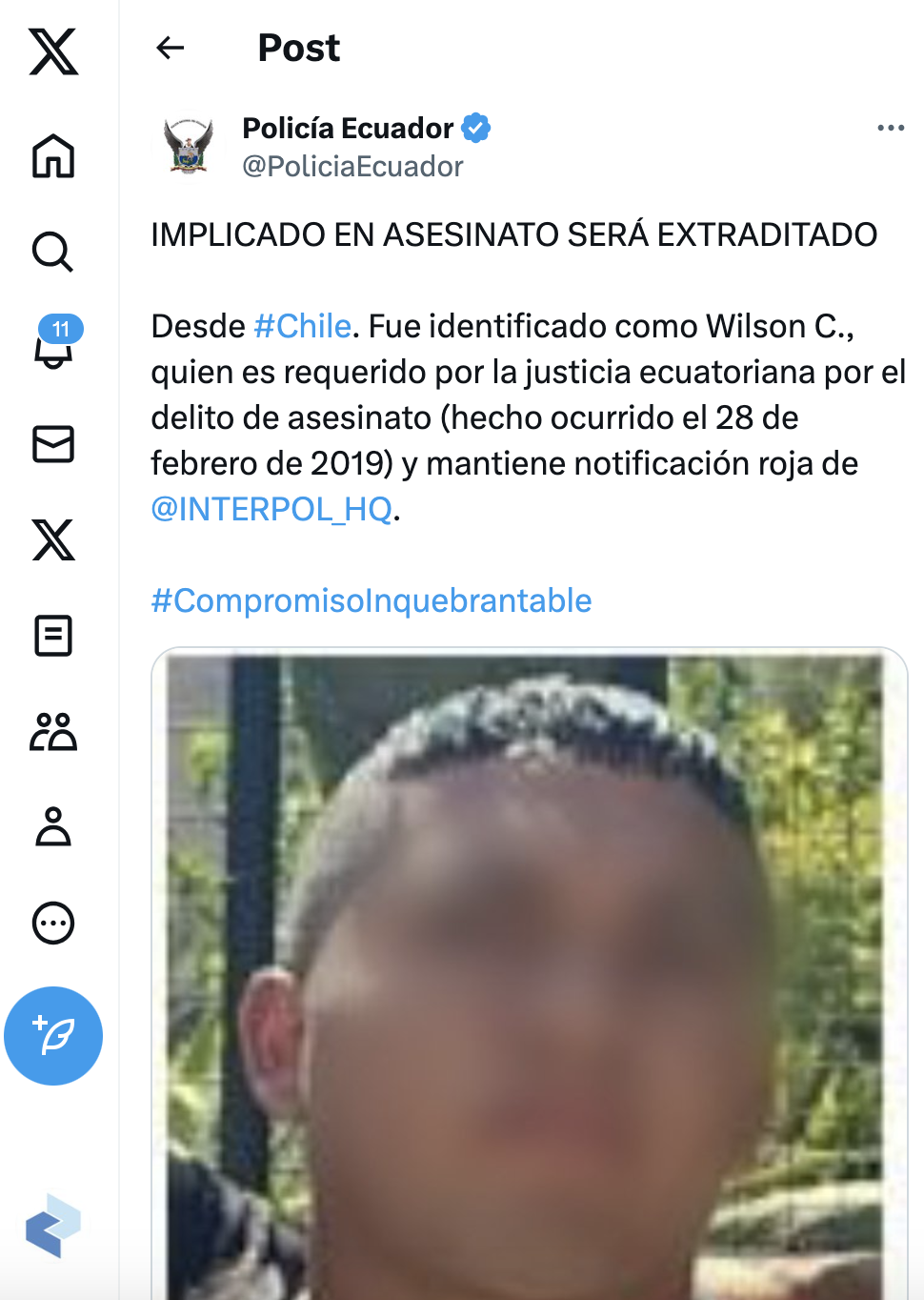Viewport: 924px width, 1300px height.
Task: Open Policía Ecuador's profile avatar
Action: point(189,146)
